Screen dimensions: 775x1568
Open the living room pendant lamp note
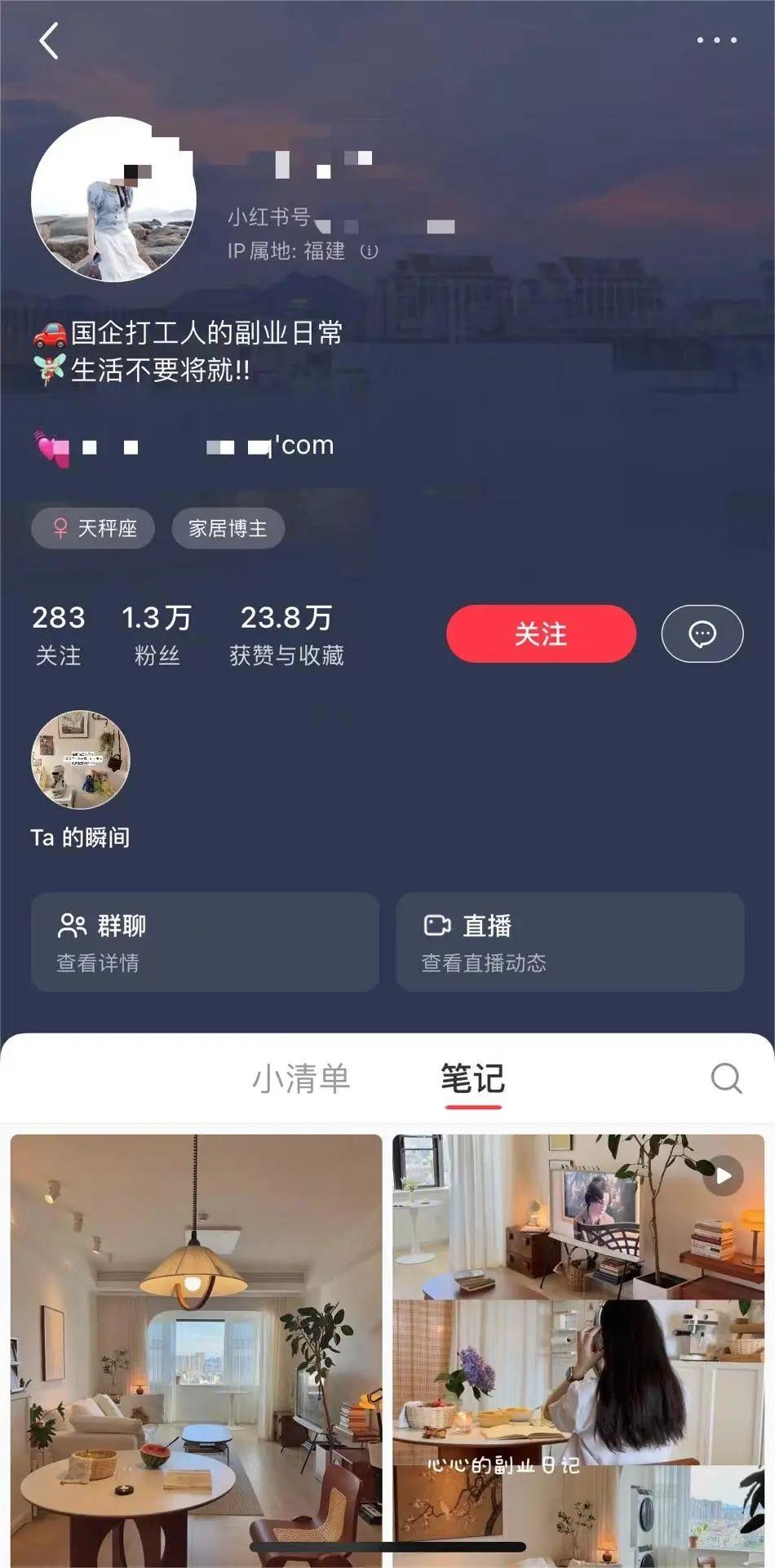196,1339
